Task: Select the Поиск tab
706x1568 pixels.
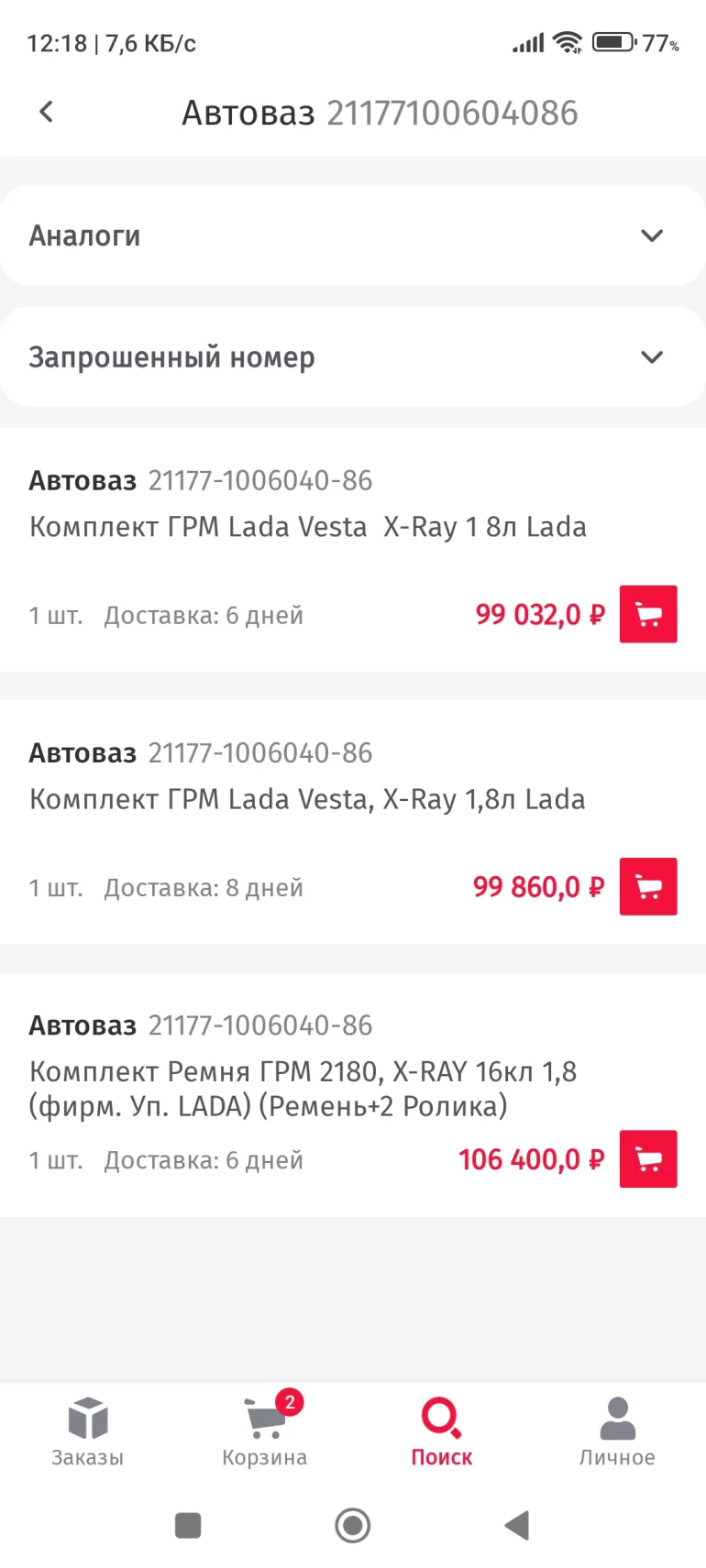Action: coord(441,1431)
